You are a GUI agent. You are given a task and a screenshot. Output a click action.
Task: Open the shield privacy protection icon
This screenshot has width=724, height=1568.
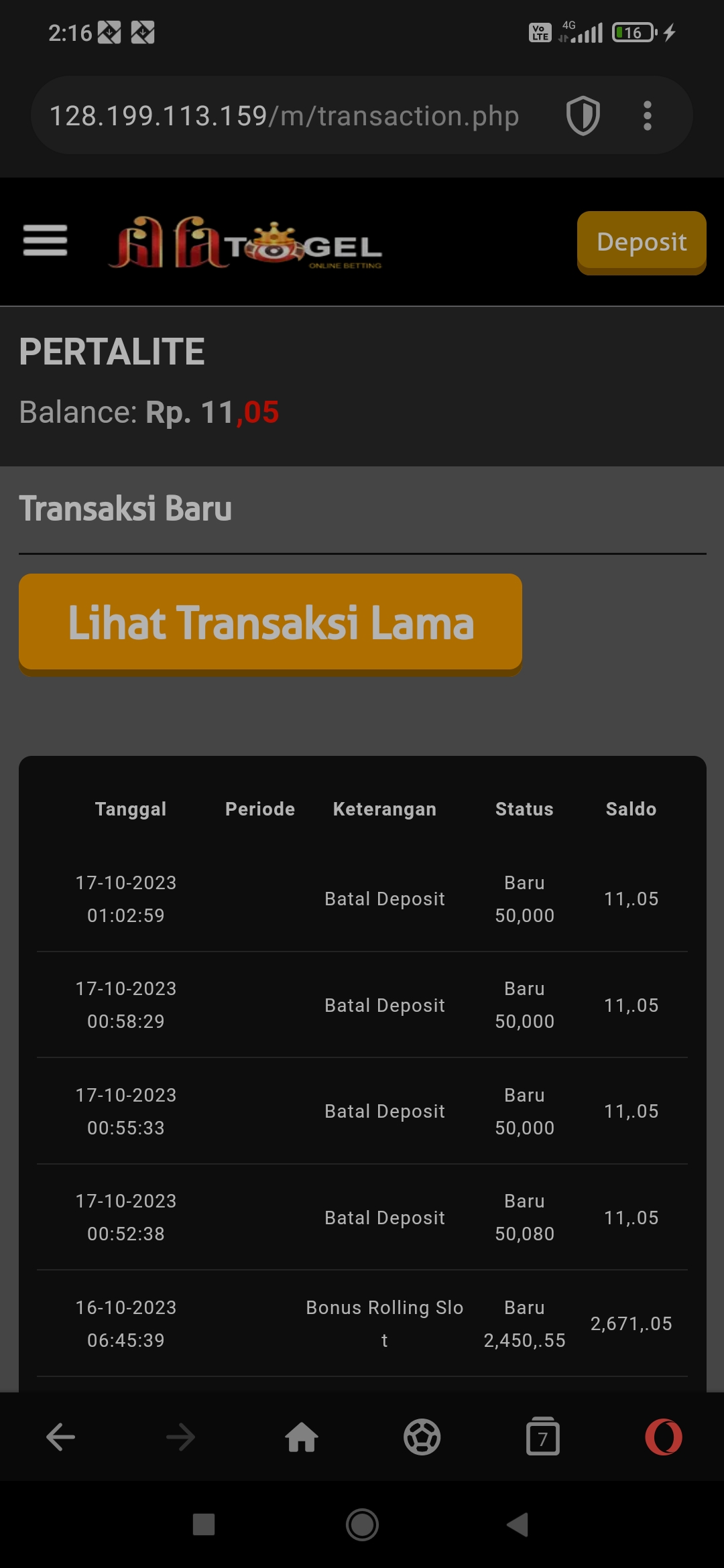click(583, 116)
